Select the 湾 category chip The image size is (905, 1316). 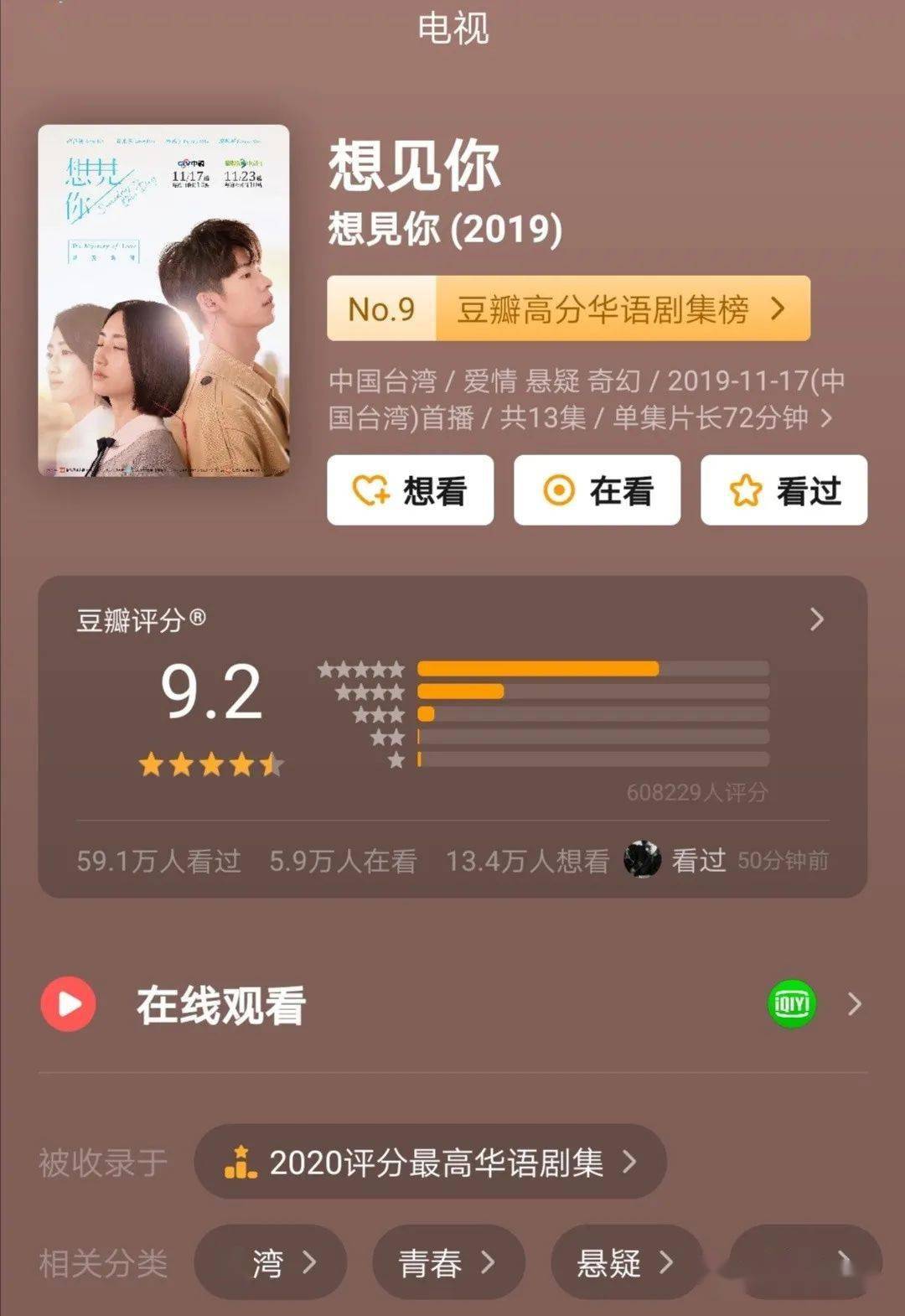tap(271, 1262)
